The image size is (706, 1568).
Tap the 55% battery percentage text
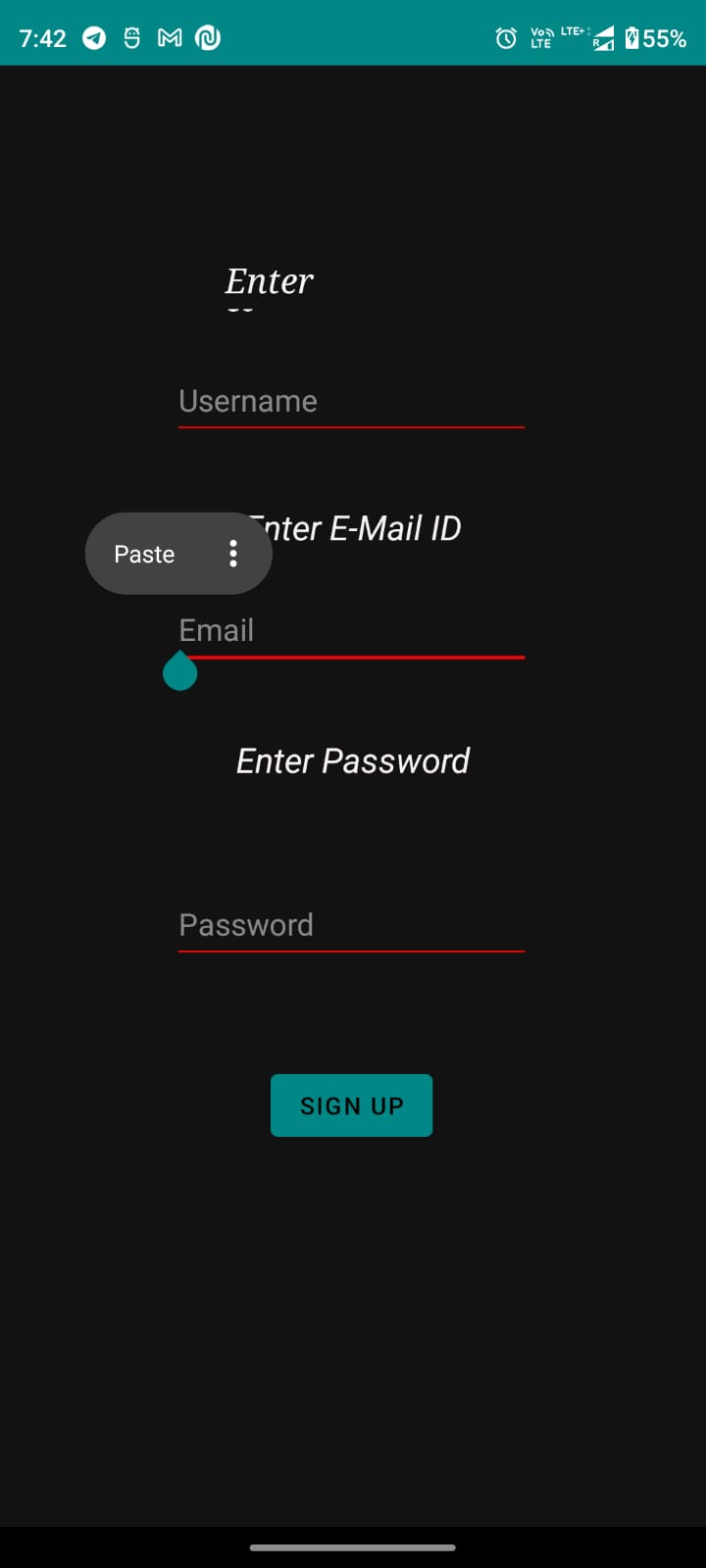tap(664, 38)
